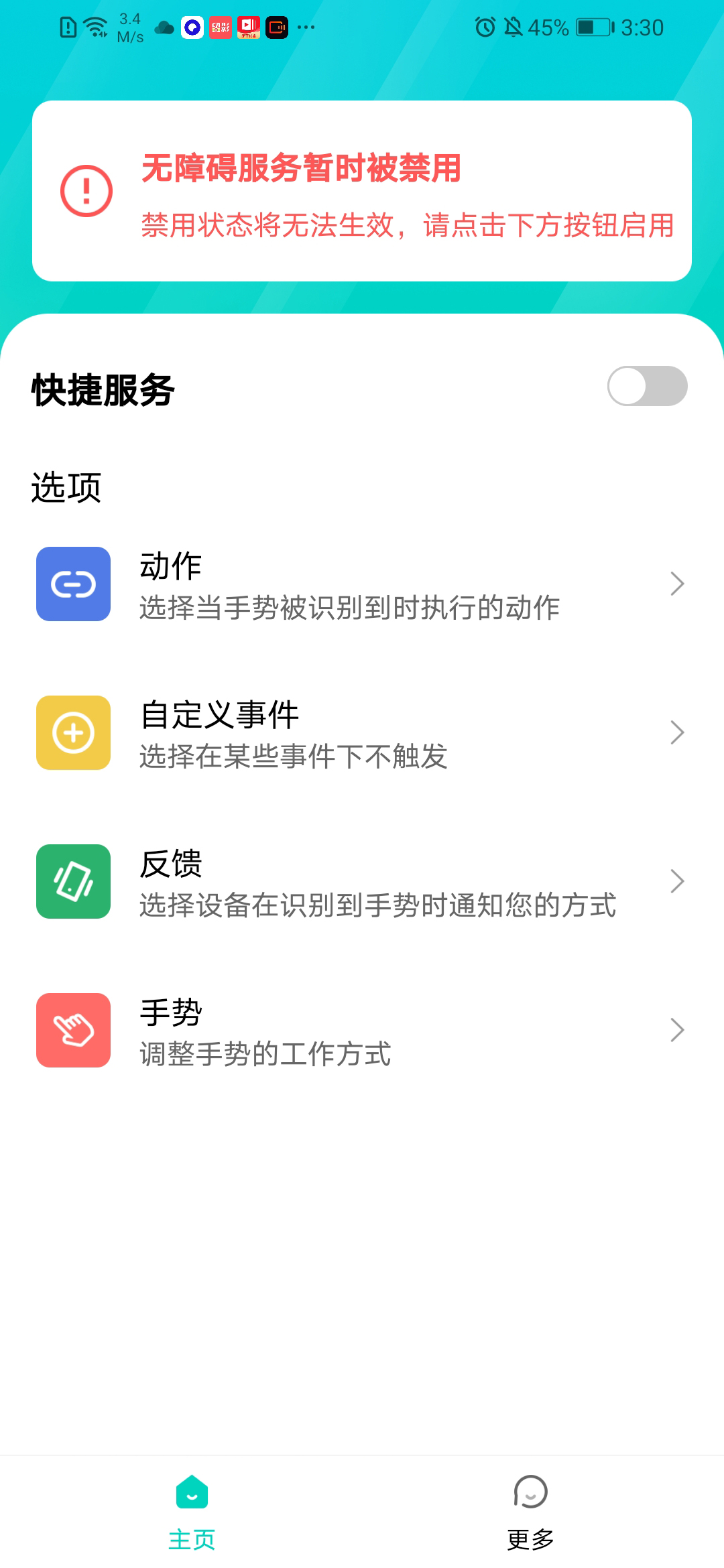Open the 反馈 settings row
The height and width of the screenshot is (1568, 724).
click(x=362, y=882)
